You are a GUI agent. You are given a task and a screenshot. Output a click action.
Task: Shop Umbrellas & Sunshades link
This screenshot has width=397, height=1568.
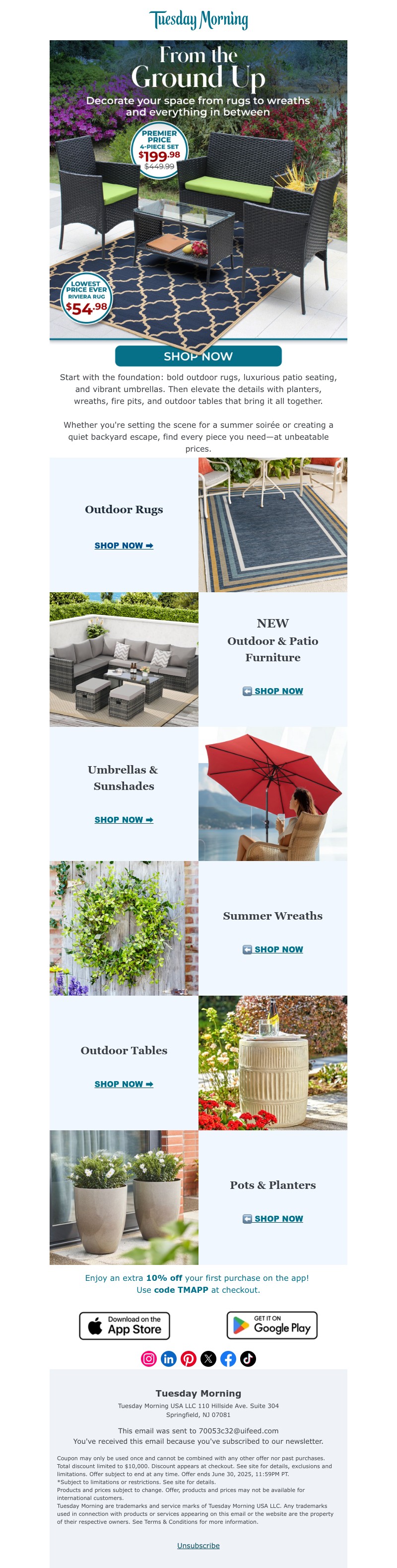(124, 820)
